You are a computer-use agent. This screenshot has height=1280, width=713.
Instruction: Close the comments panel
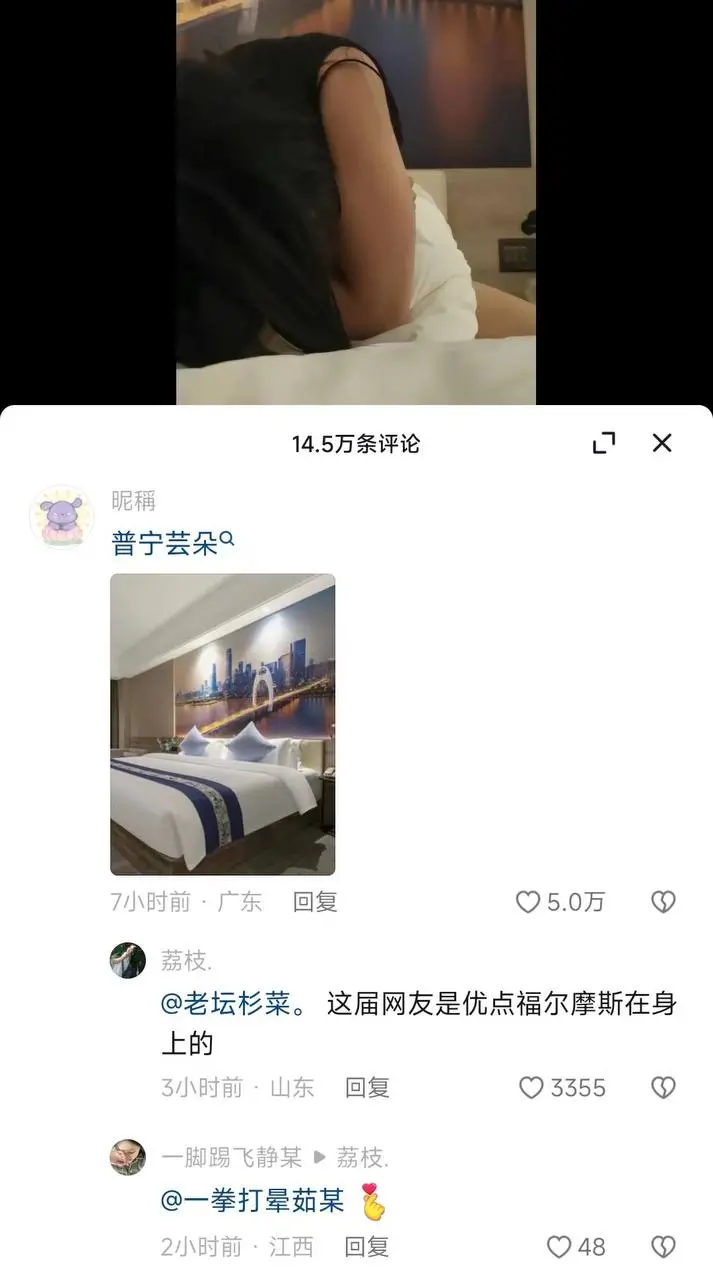[662, 443]
